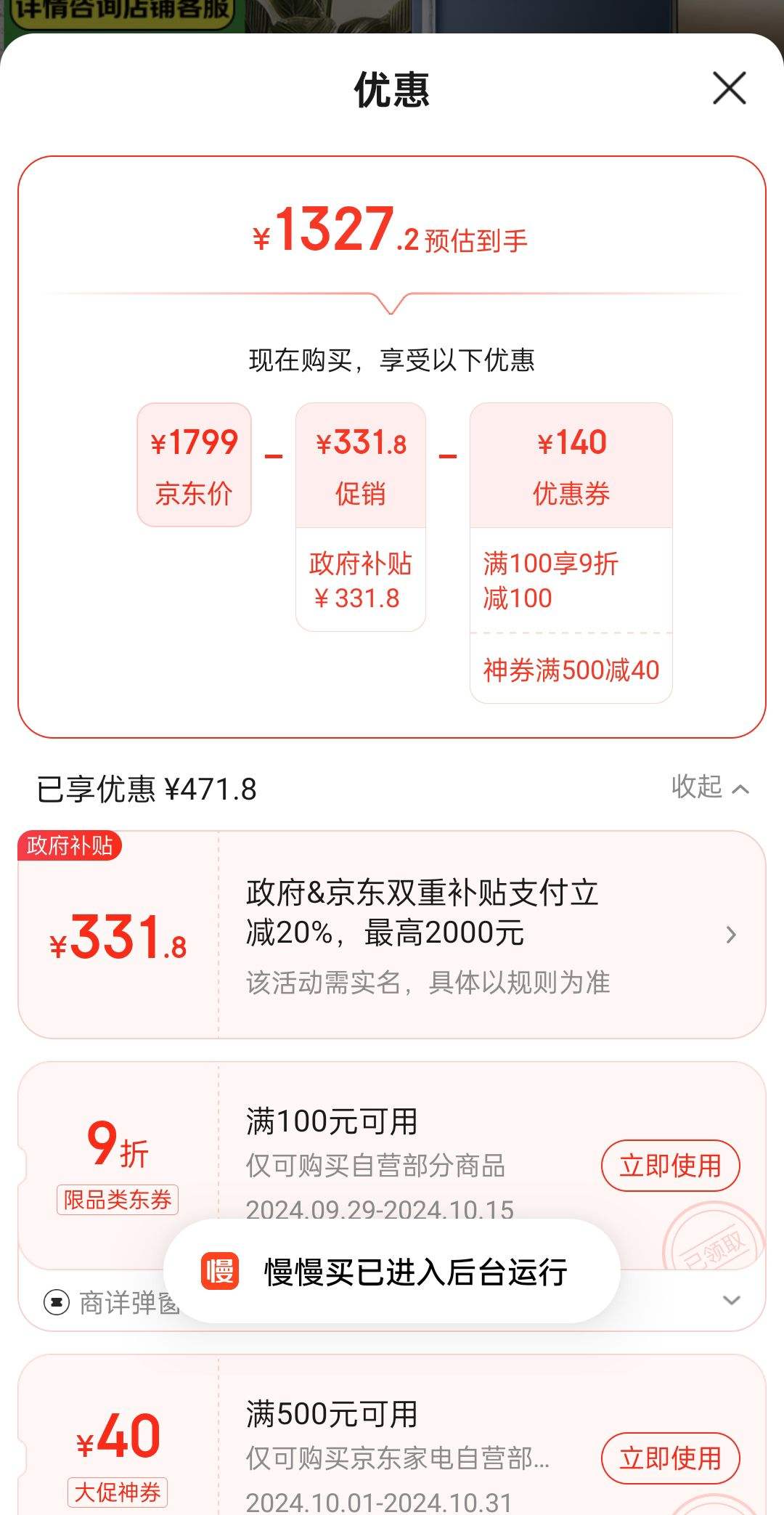784x1515 pixels.
Task: Use the 满100元可用 coupon via 立即使用
Action: [x=669, y=1166]
